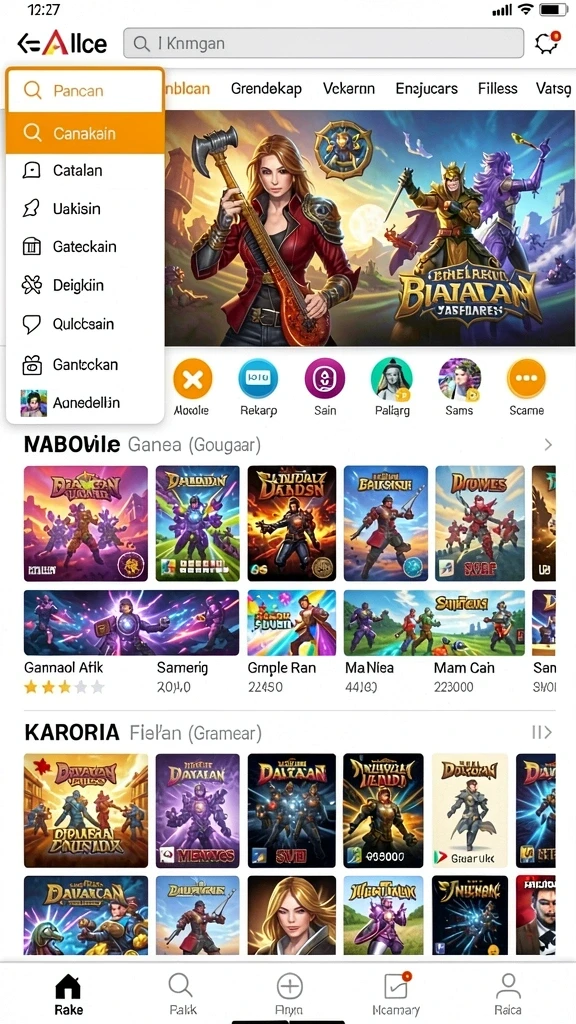Open the Raica profile tab
Viewport: 576px width, 1024px height.
pos(507,993)
